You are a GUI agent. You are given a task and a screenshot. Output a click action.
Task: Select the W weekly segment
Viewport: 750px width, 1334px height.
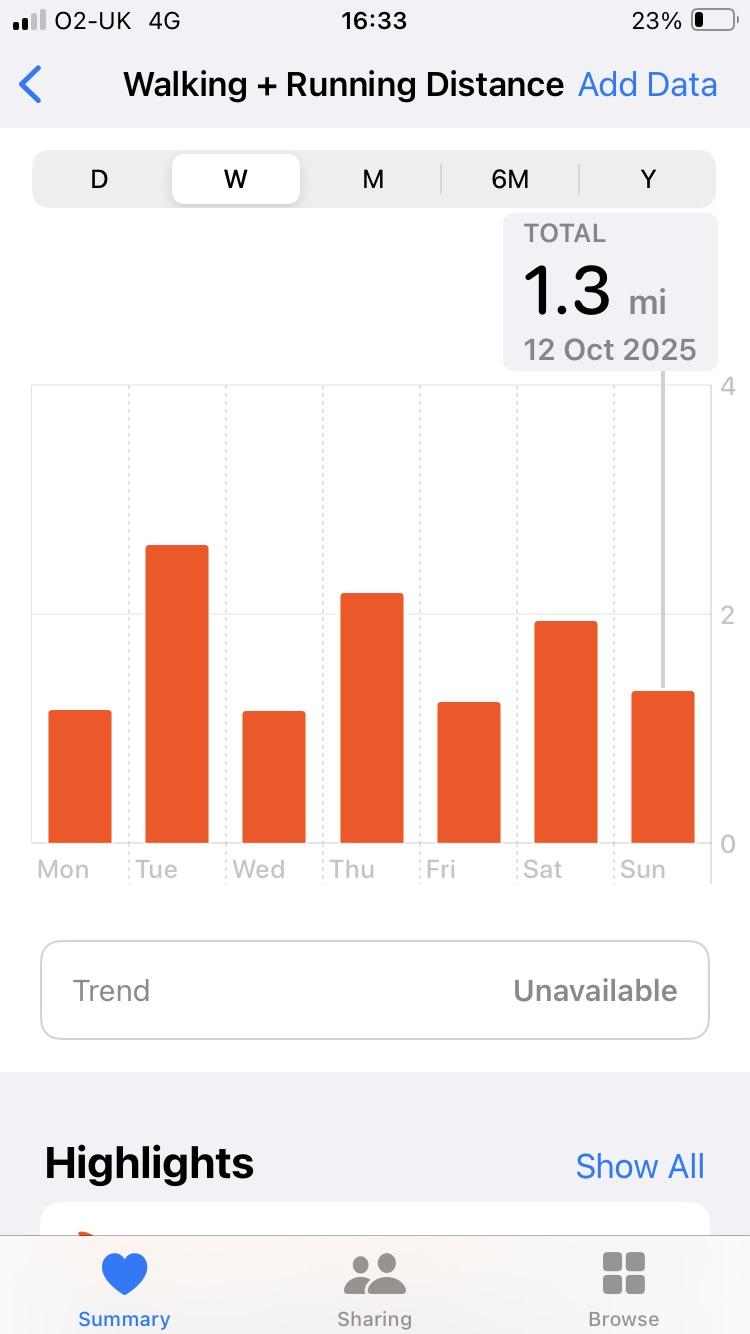(236, 179)
